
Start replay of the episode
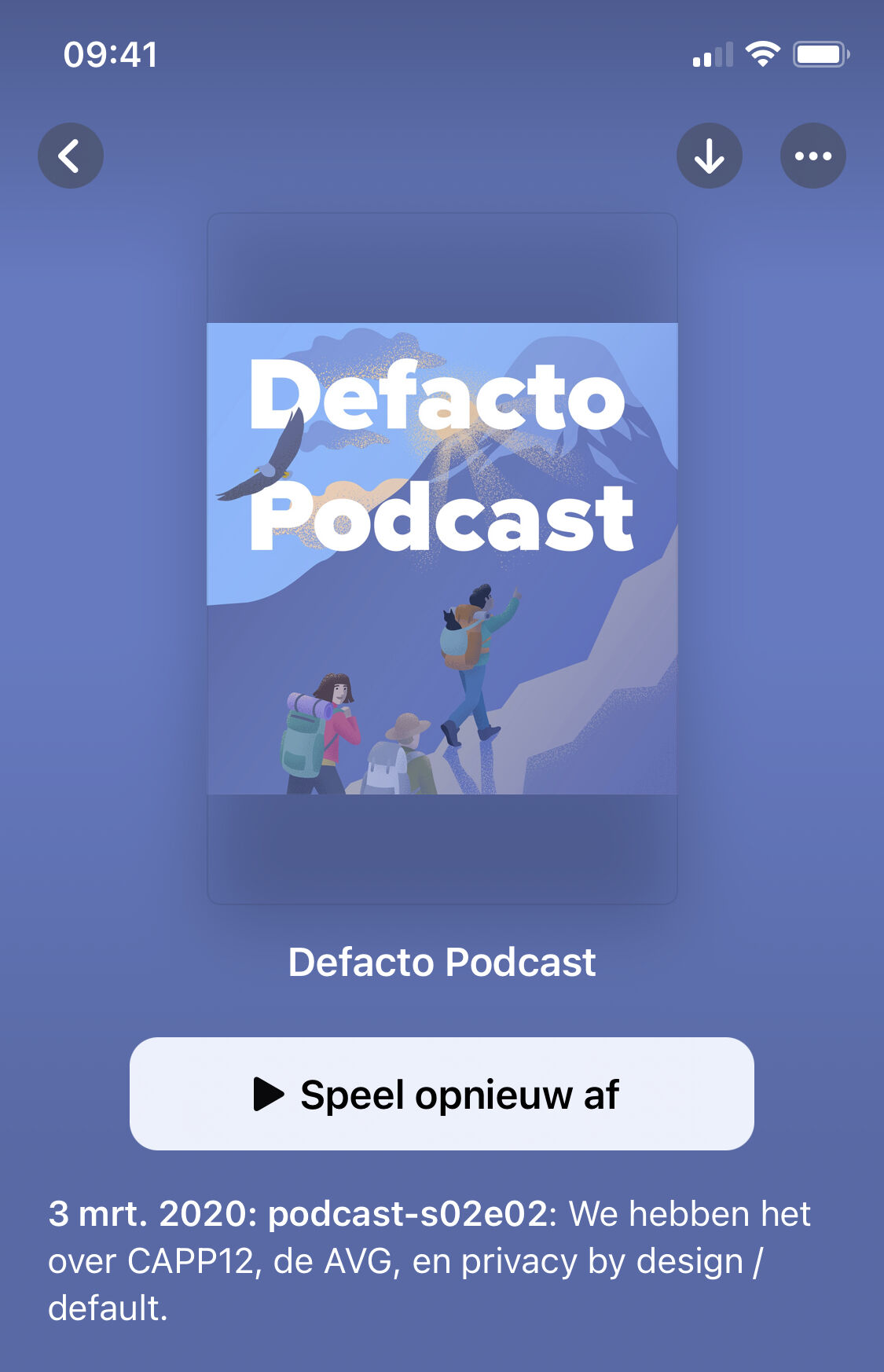442,1093
